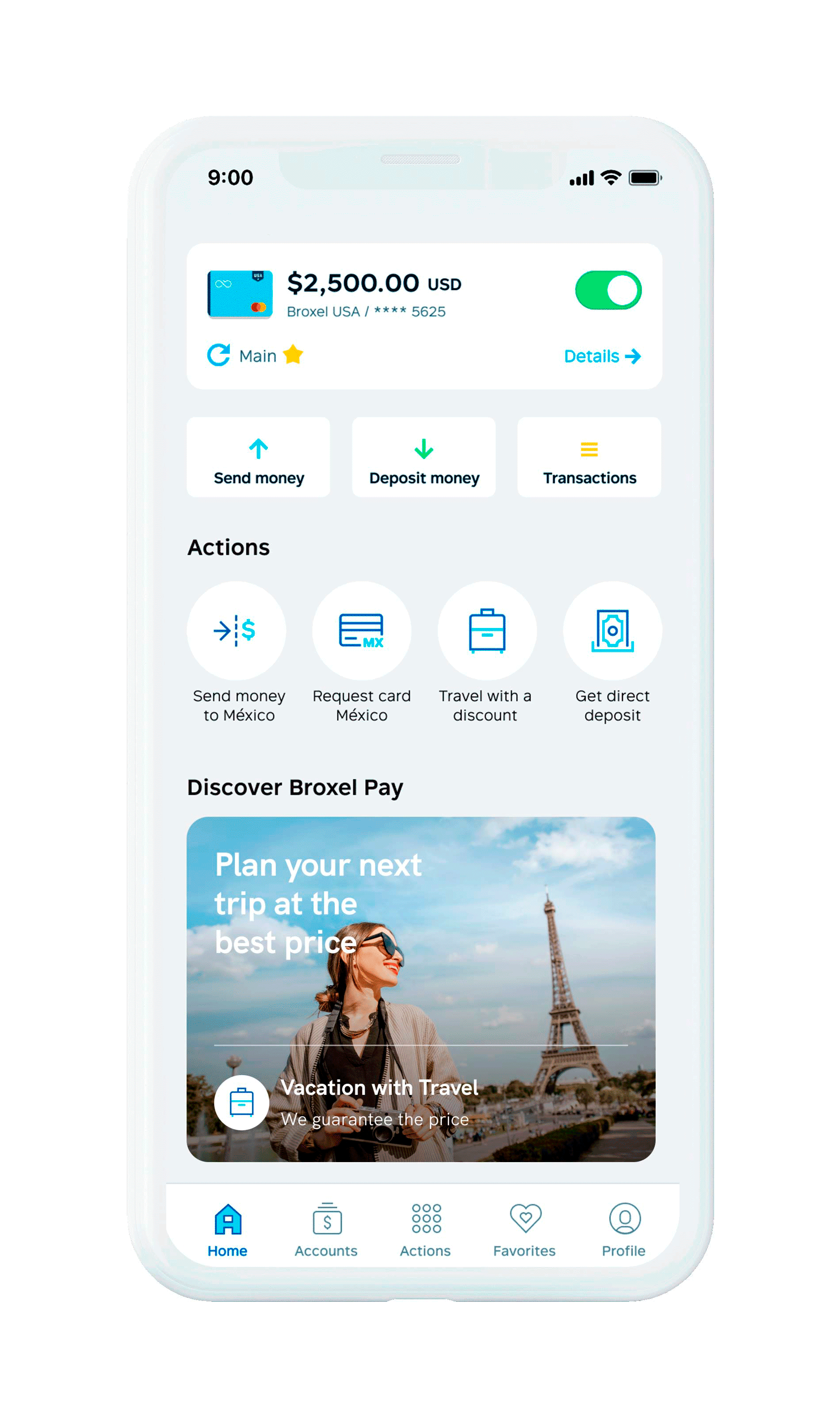This screenshot has width=840, height=1419.
Task: Switch to the Profile tab
Action: (x=624, y=1230)
